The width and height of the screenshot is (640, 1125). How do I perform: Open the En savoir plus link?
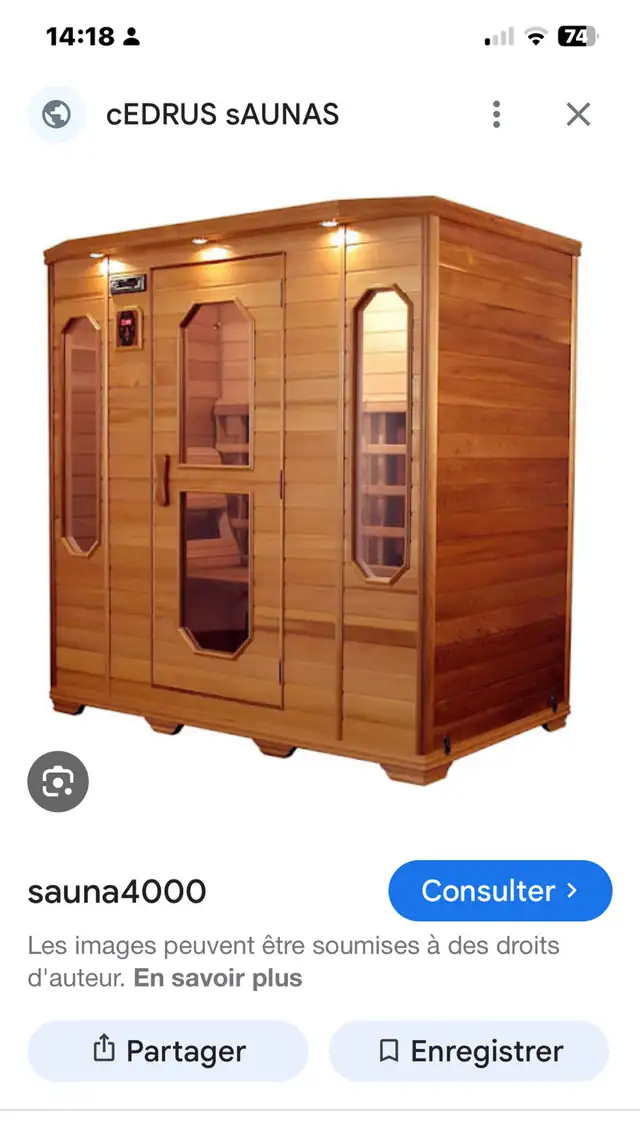click(218, 978)
